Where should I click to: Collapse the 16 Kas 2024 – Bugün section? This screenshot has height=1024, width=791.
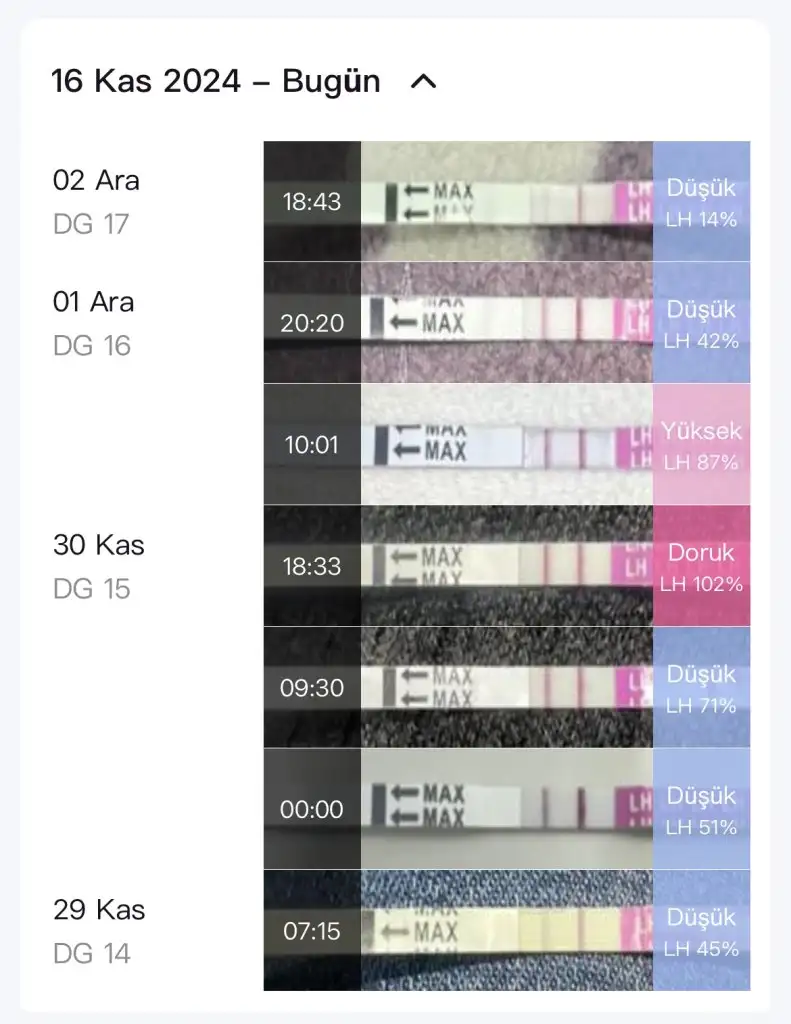point(424,82)
